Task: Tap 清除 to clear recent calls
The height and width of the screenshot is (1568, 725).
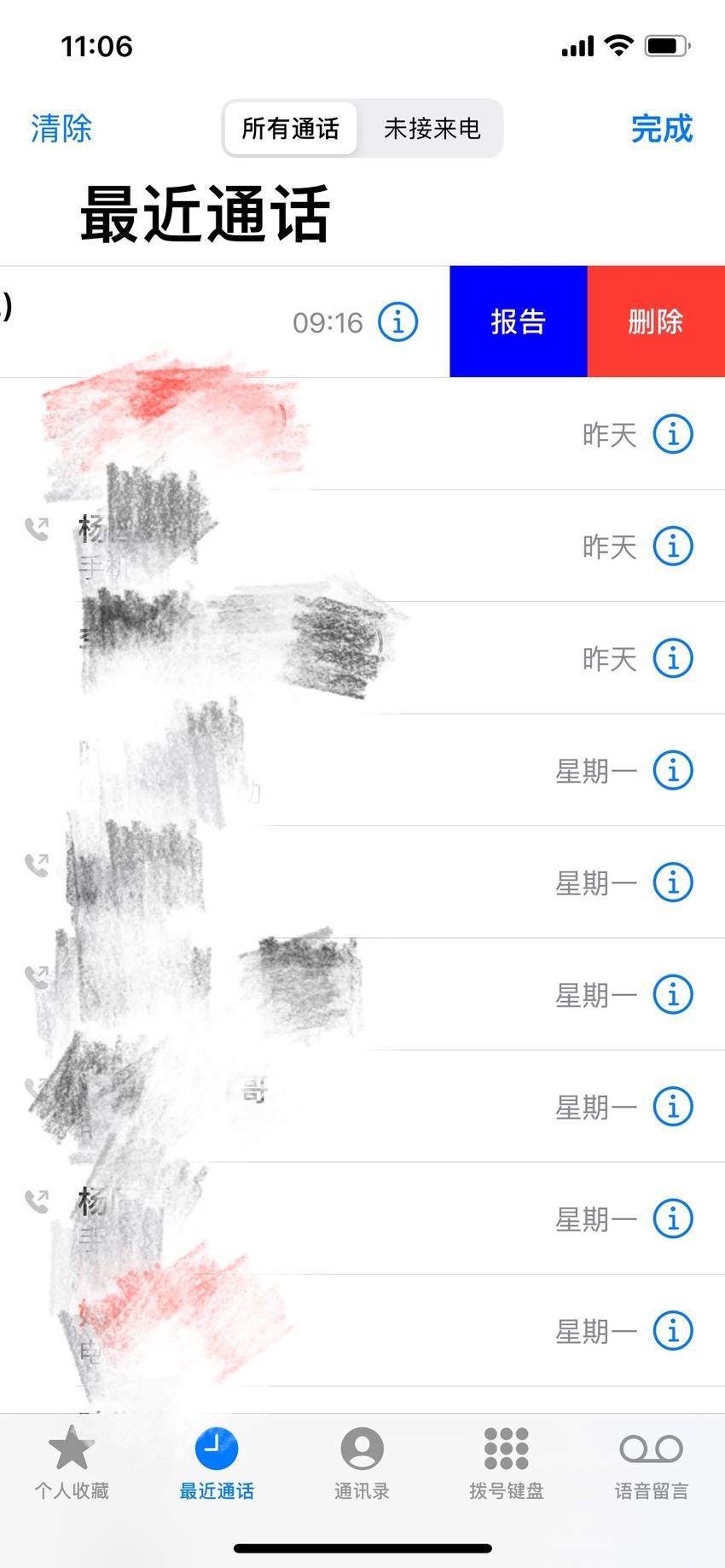Action: (61, 129)
